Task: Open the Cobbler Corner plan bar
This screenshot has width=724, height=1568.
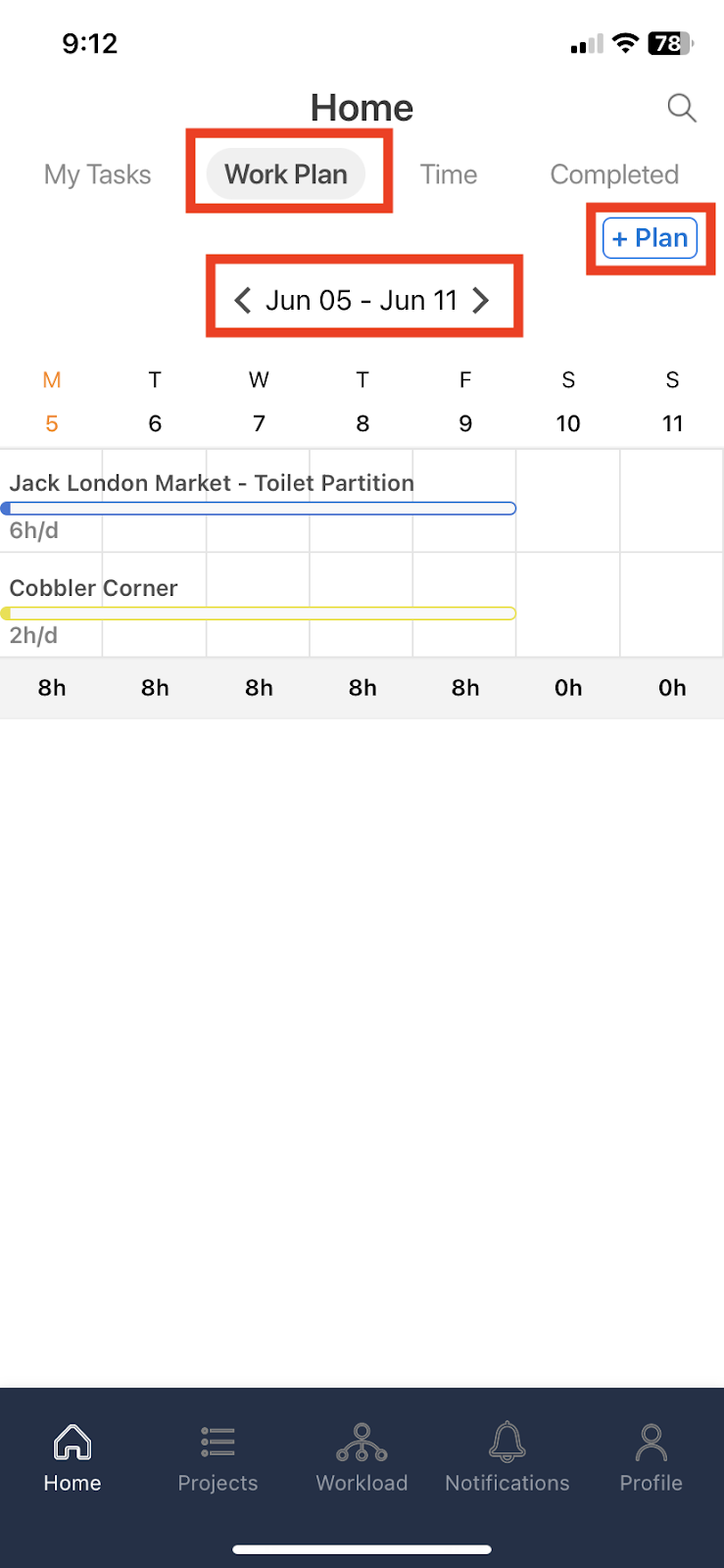Action: click(259, 613)
